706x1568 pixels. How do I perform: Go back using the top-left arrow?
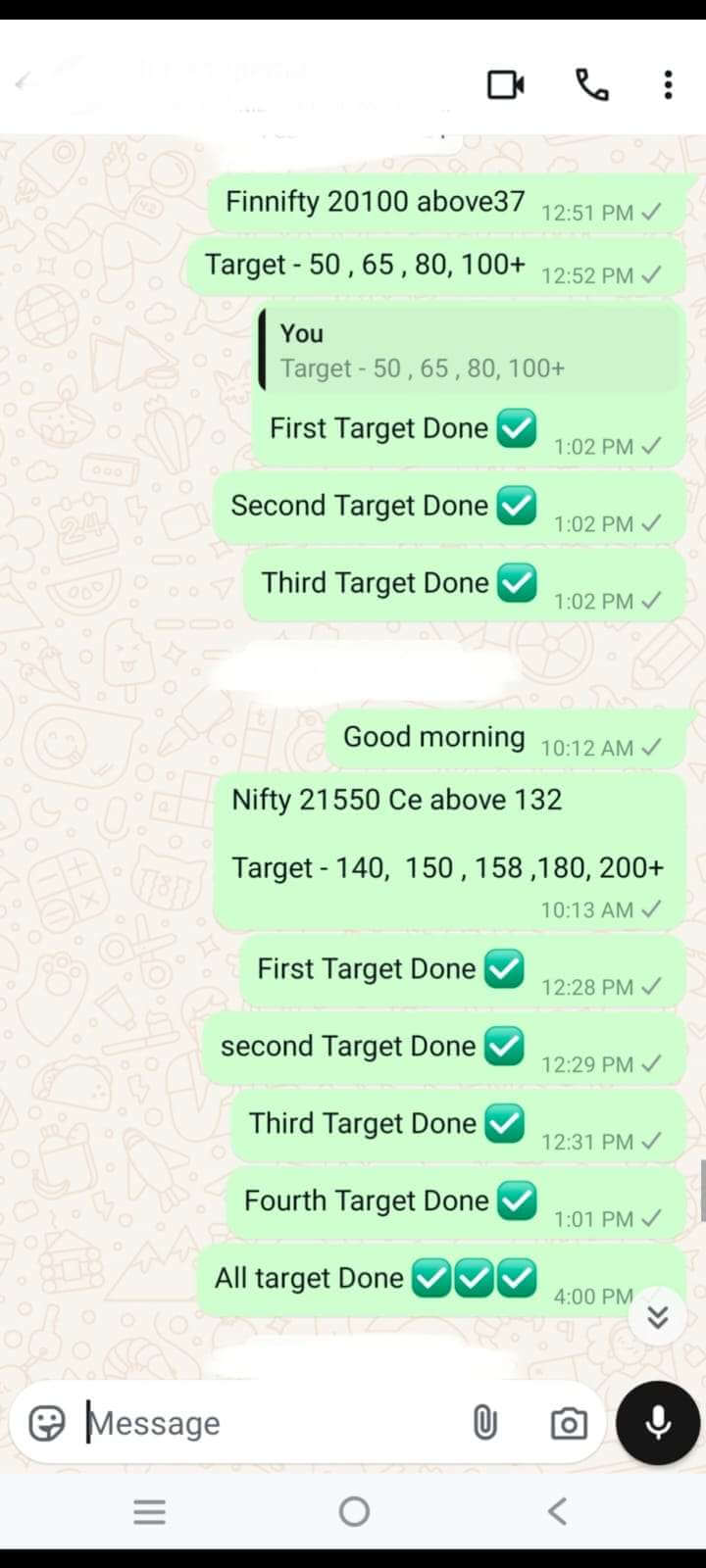coord(25,82)
